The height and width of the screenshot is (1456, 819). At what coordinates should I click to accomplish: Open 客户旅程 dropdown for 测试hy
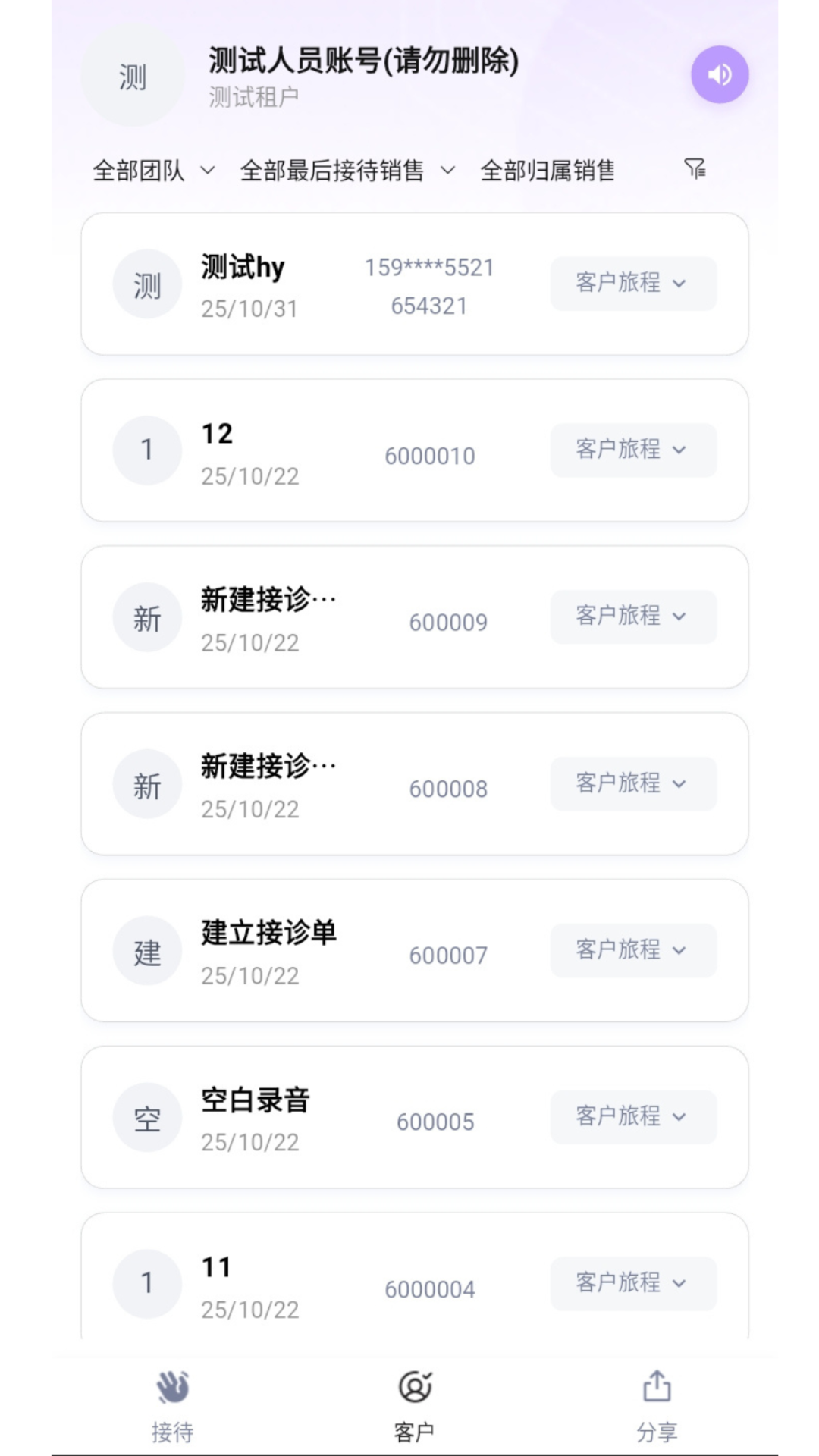pos(632,284)
